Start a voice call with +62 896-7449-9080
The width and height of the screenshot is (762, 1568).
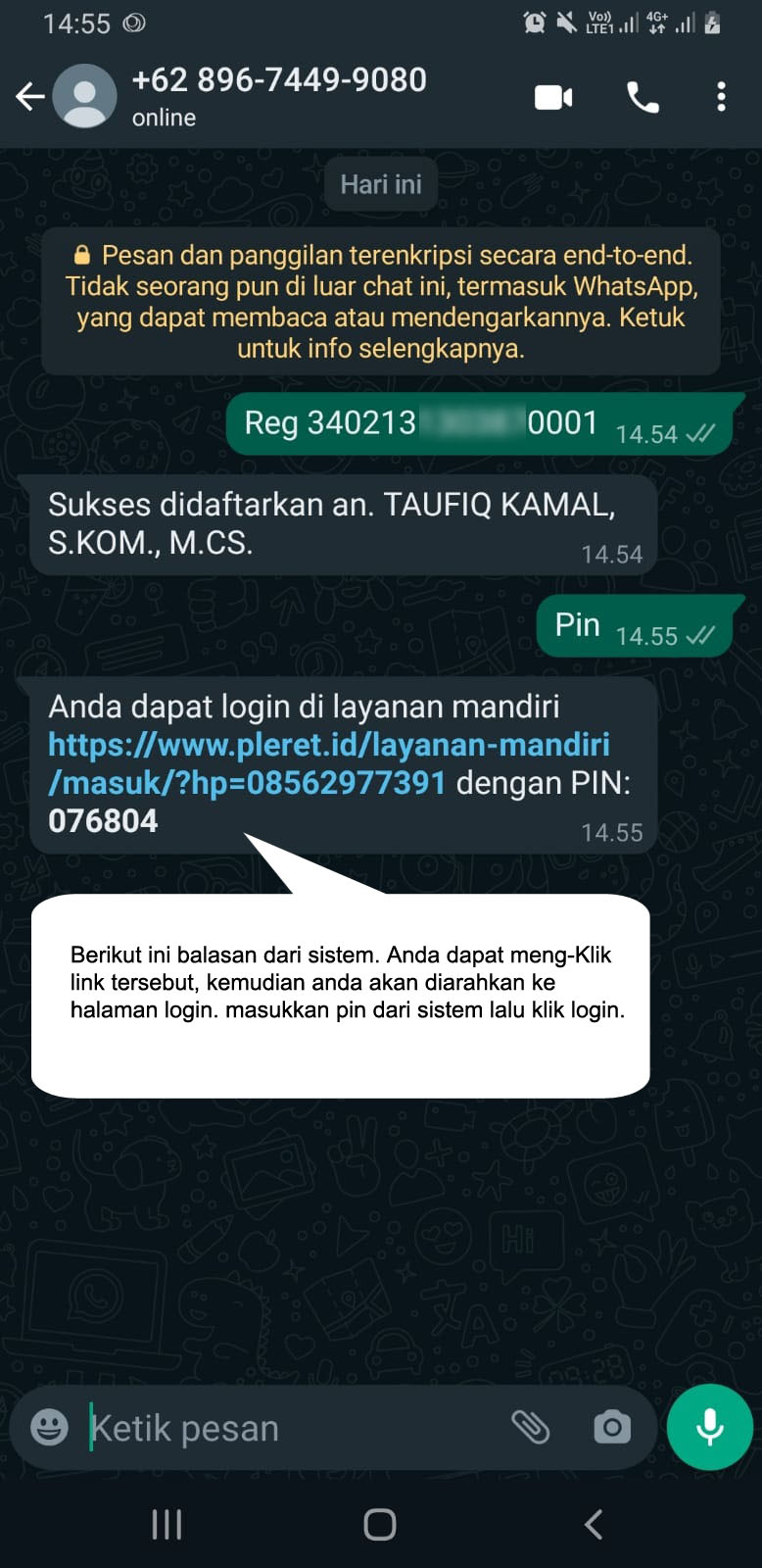coord(643,97)
